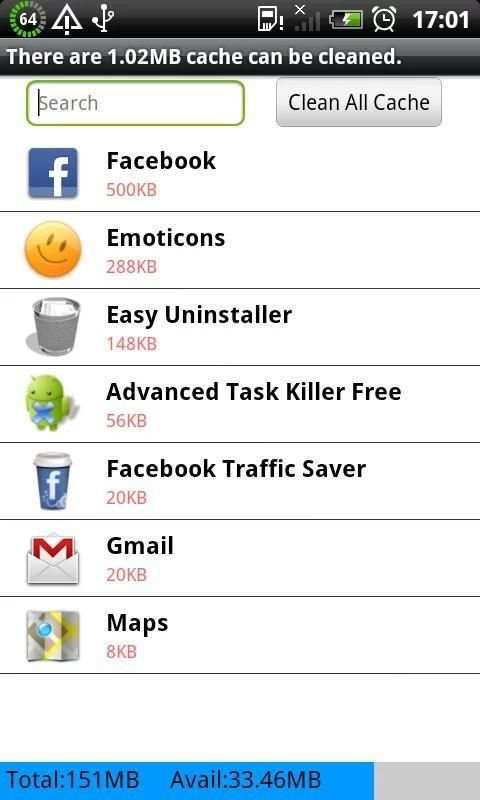Open the Maps cache entry
The height and width of the screenshot is (800, 480).
(x=240, y=636)
